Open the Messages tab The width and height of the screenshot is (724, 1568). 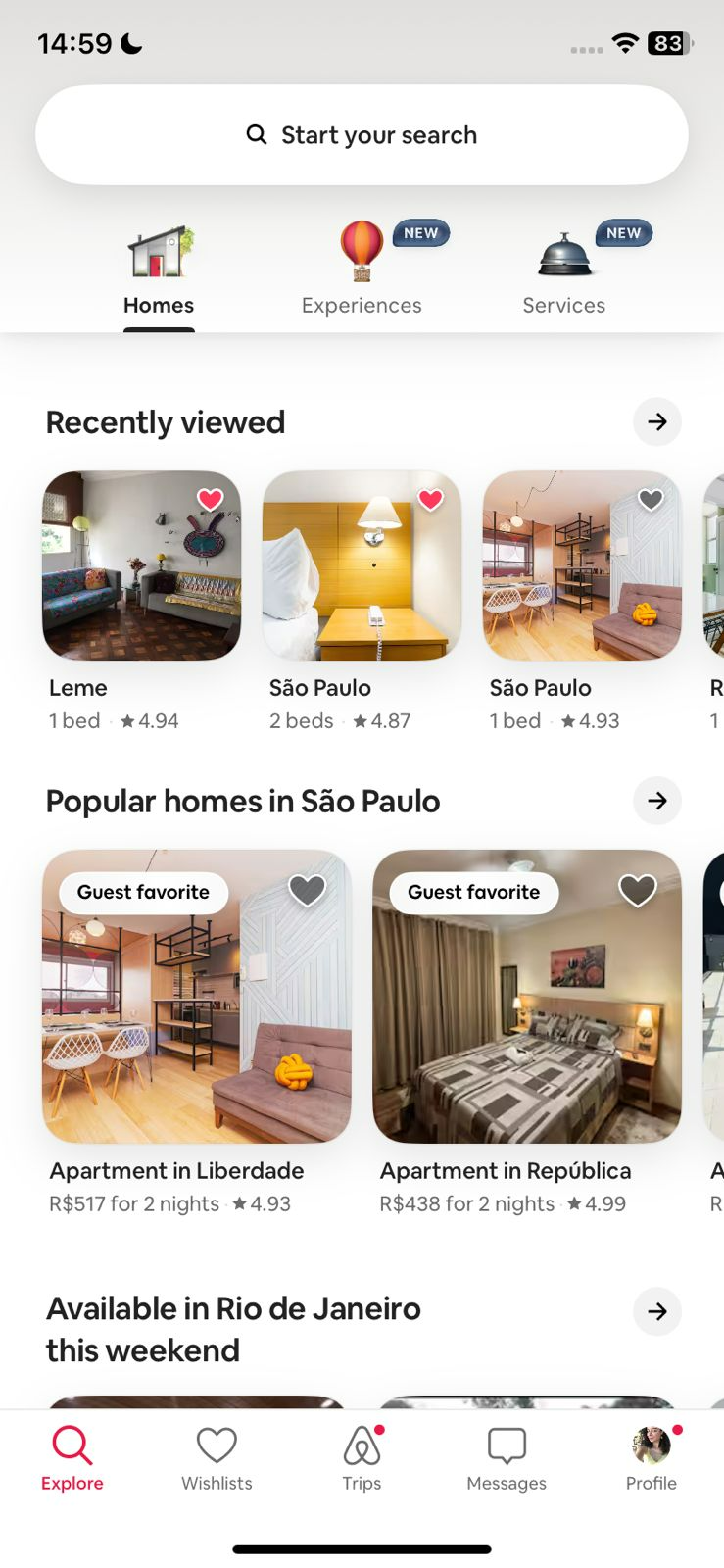507,1458
